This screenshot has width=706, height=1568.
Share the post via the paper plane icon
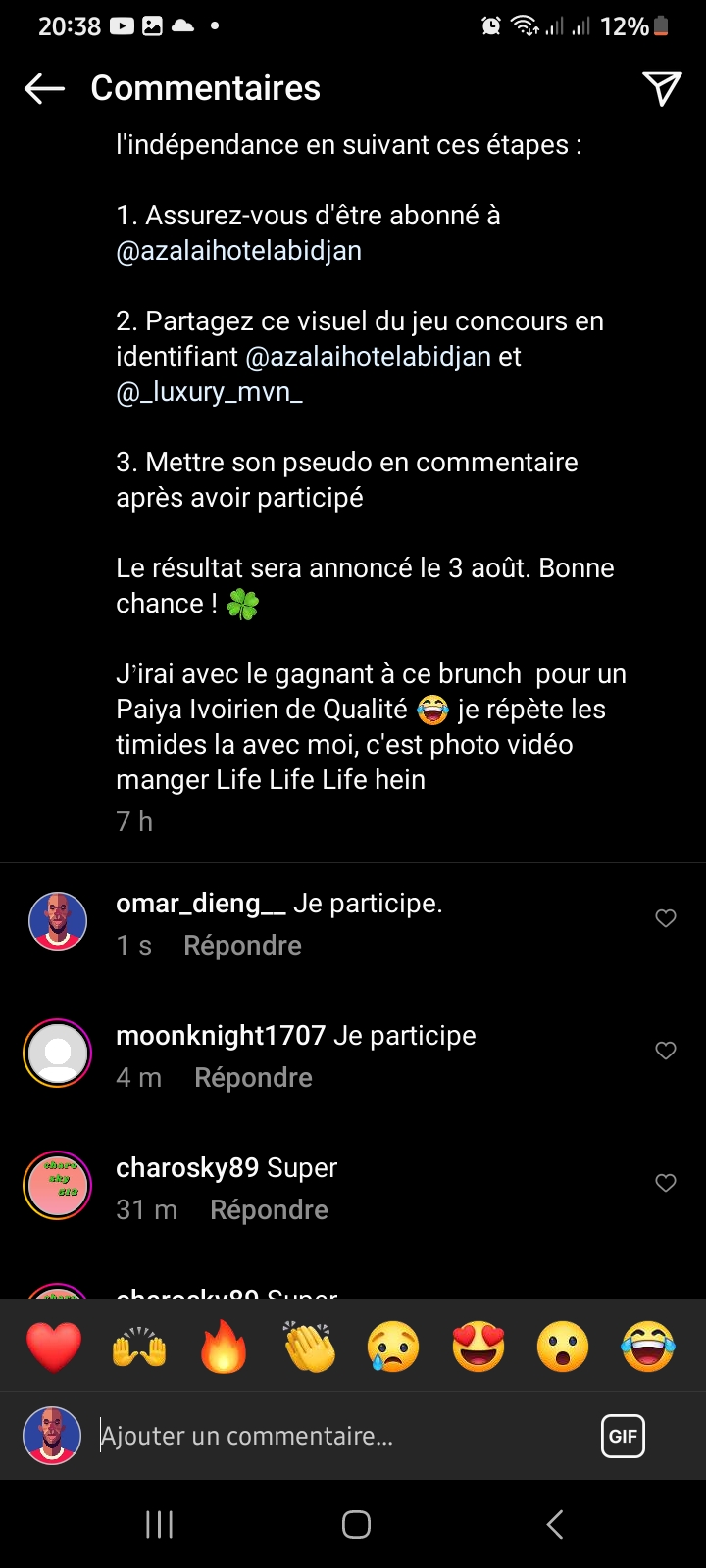tap(662, 88)
